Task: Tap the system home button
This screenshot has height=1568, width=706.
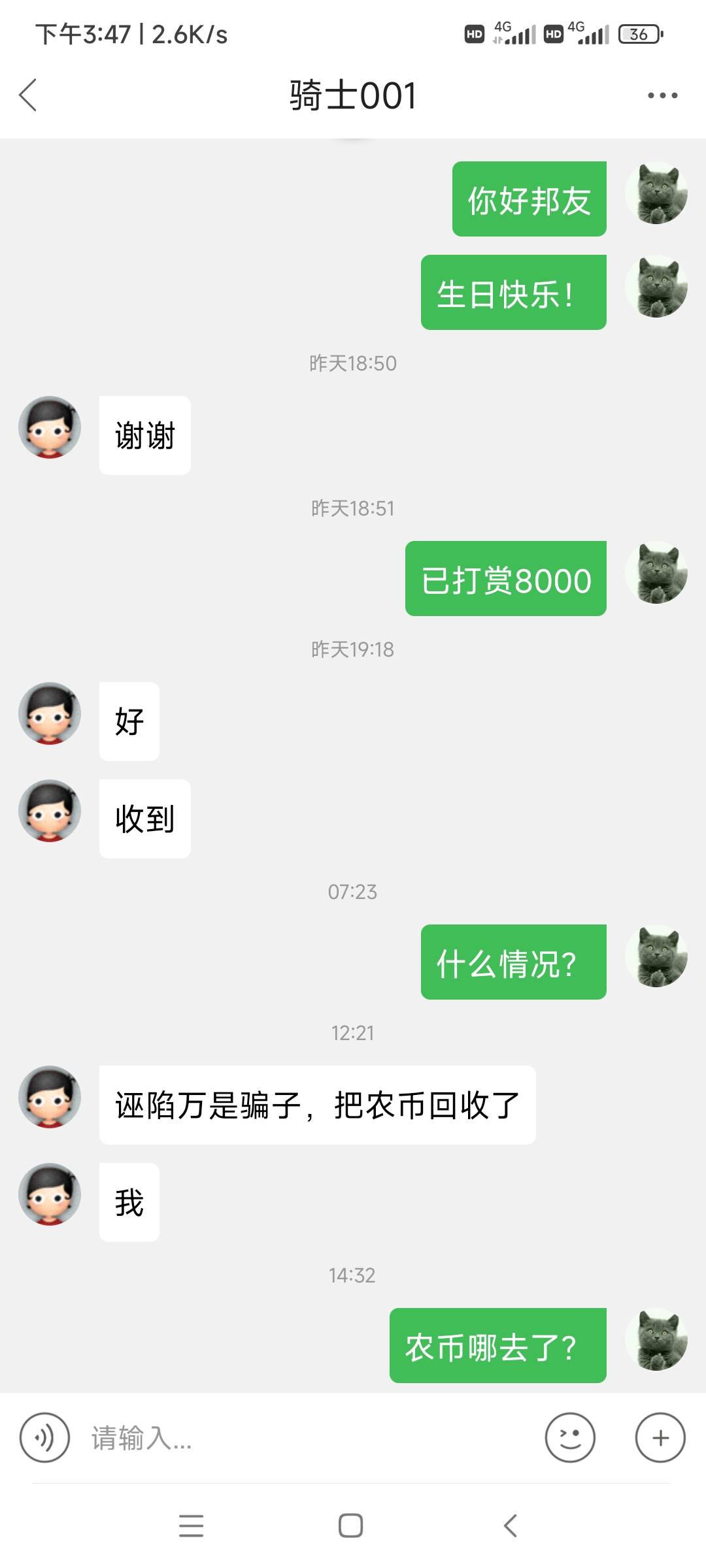Action: (351, 1526)
